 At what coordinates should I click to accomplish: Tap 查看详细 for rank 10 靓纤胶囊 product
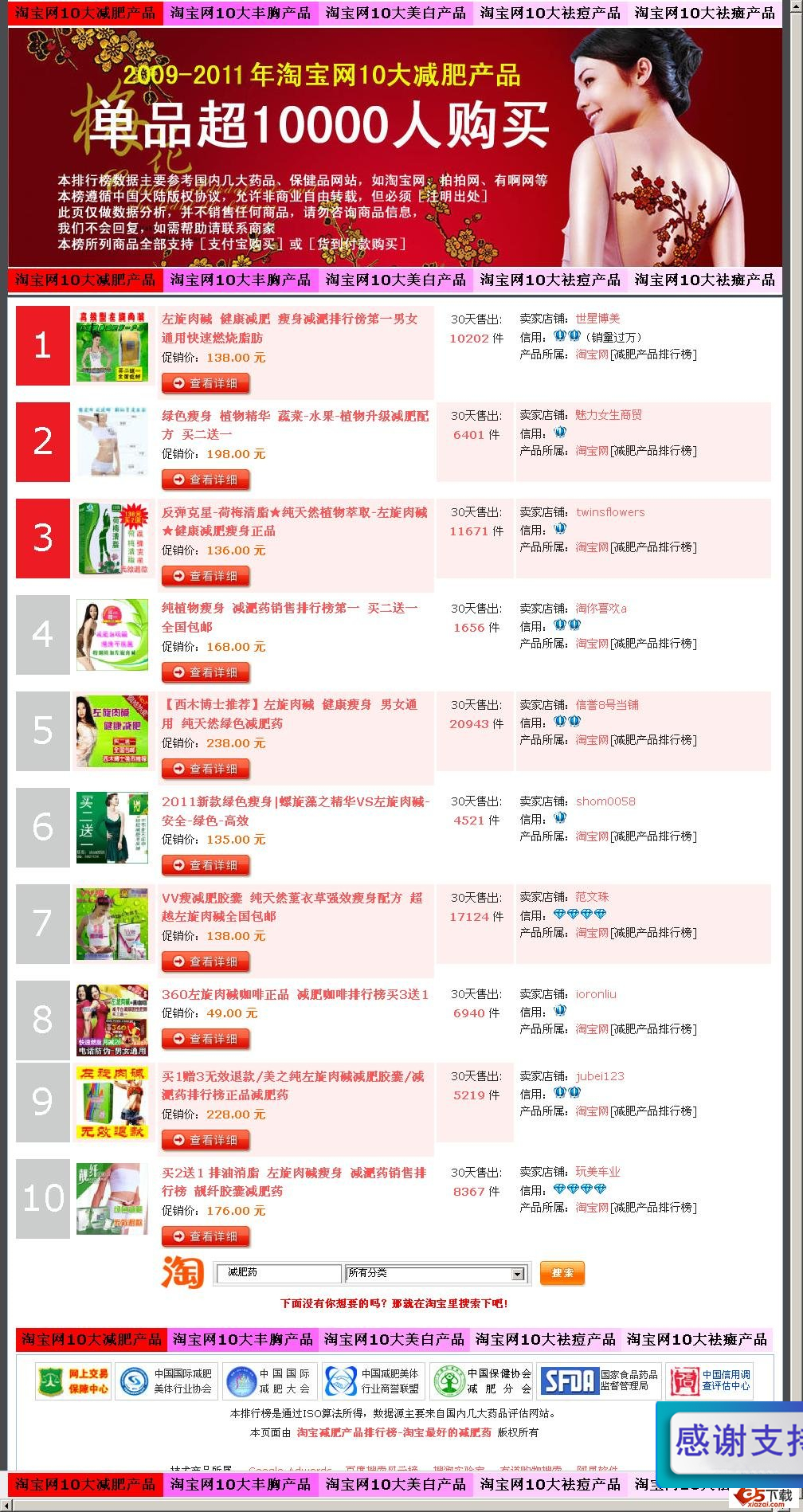pyautogui.click(x=206, y=1237)
